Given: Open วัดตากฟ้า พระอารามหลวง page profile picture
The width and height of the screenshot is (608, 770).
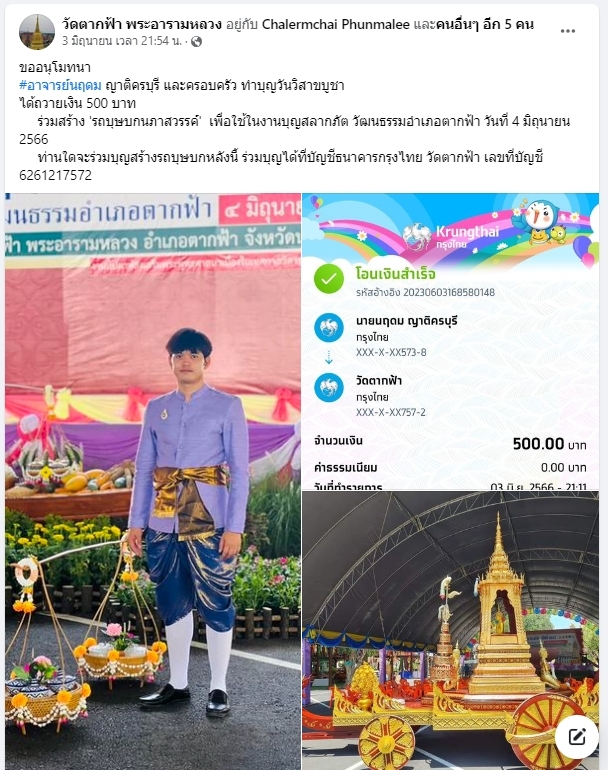Looking at the screenshot, I should (37, 31).
